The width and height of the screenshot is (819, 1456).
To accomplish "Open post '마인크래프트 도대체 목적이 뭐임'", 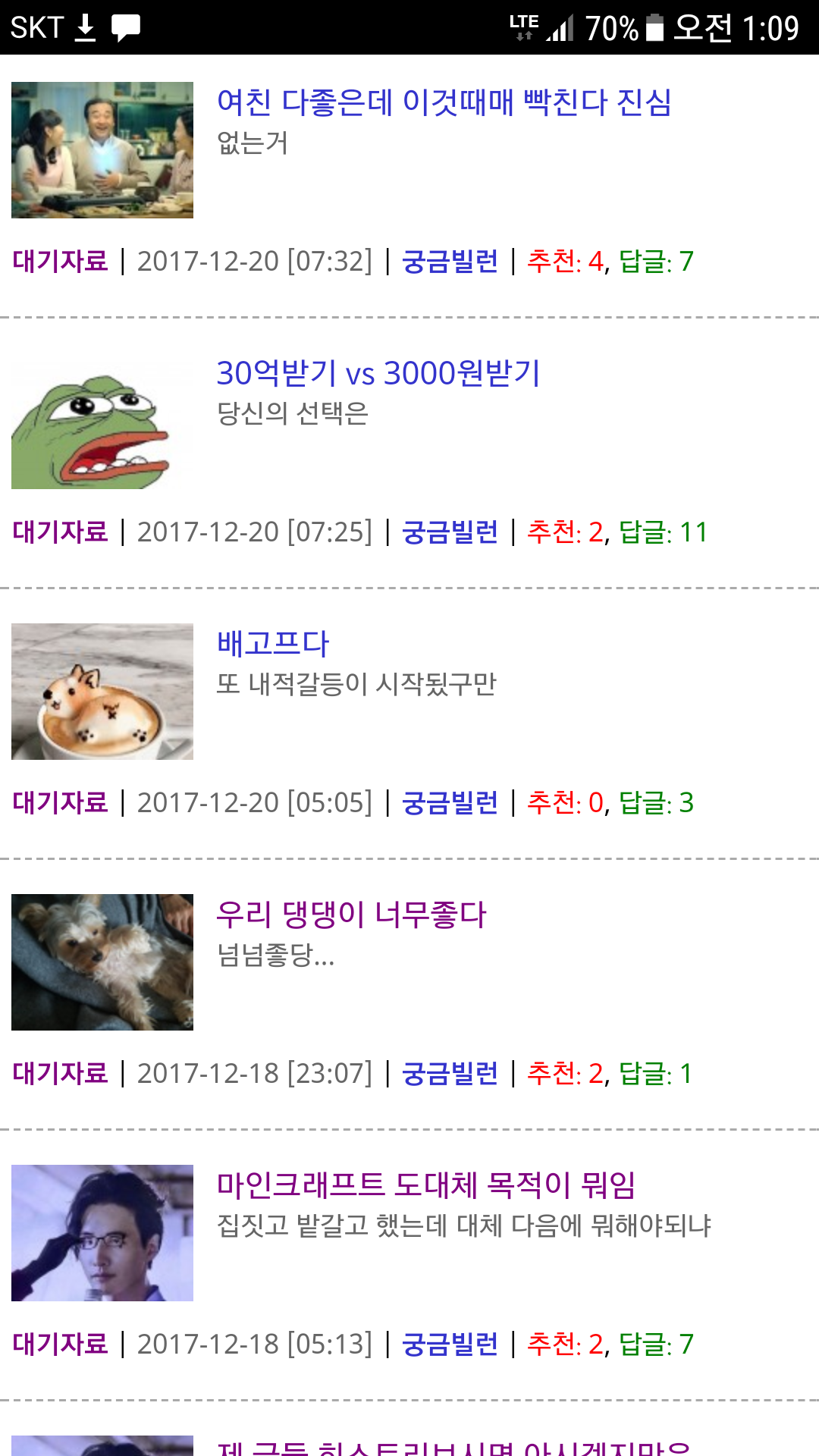I will [426, 1185].
